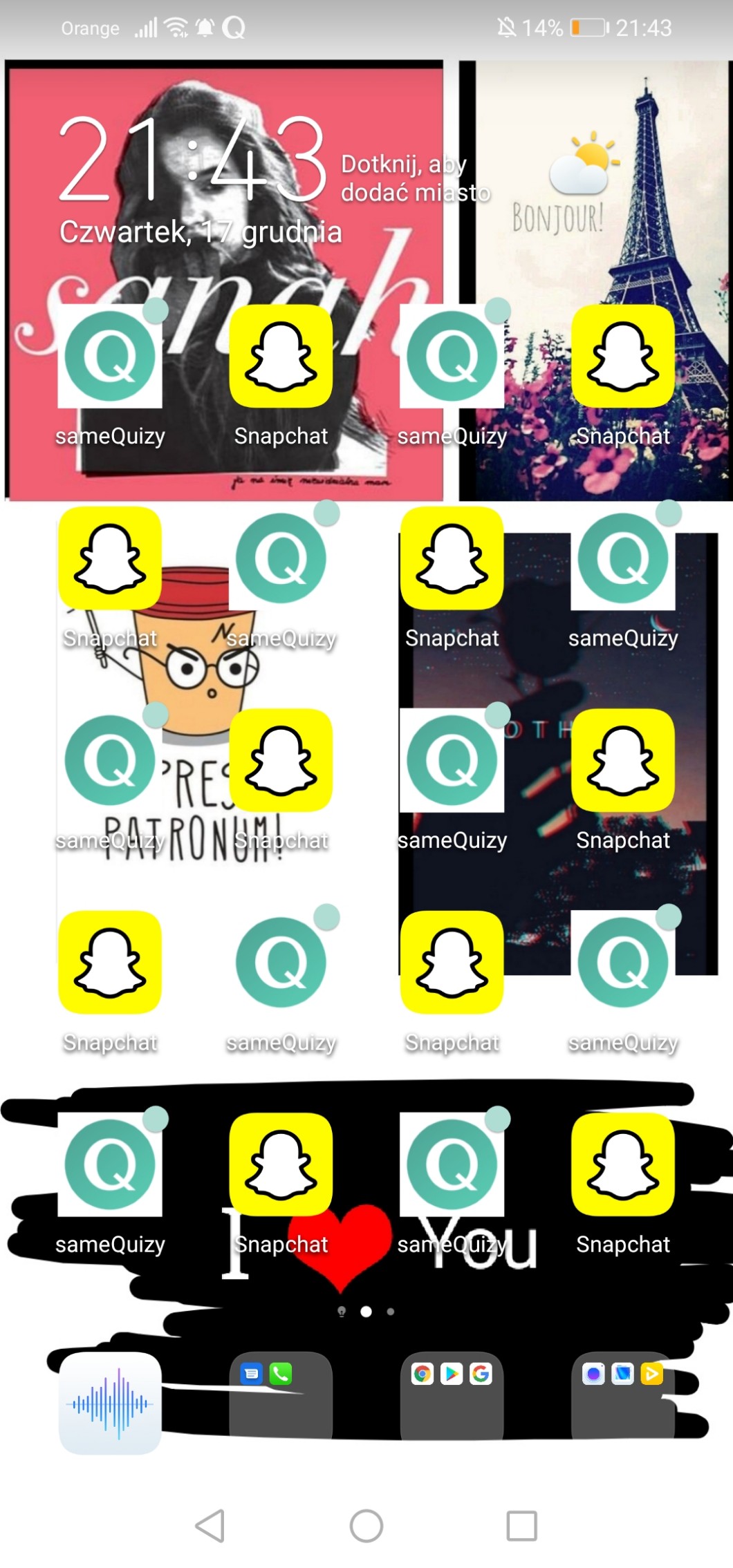Show recent apps with the square button

tap(522, 1526)
